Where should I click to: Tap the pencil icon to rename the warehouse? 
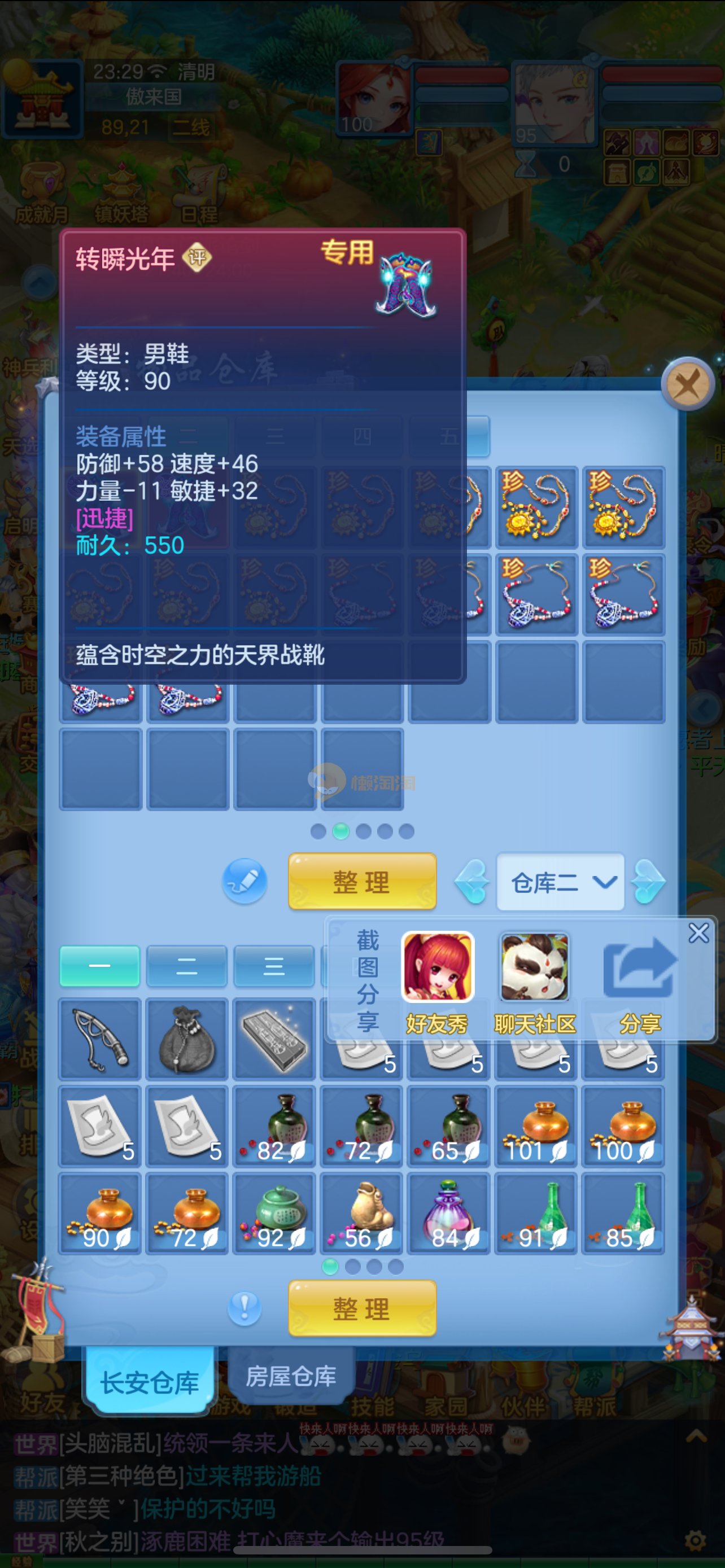click(244, 881)
